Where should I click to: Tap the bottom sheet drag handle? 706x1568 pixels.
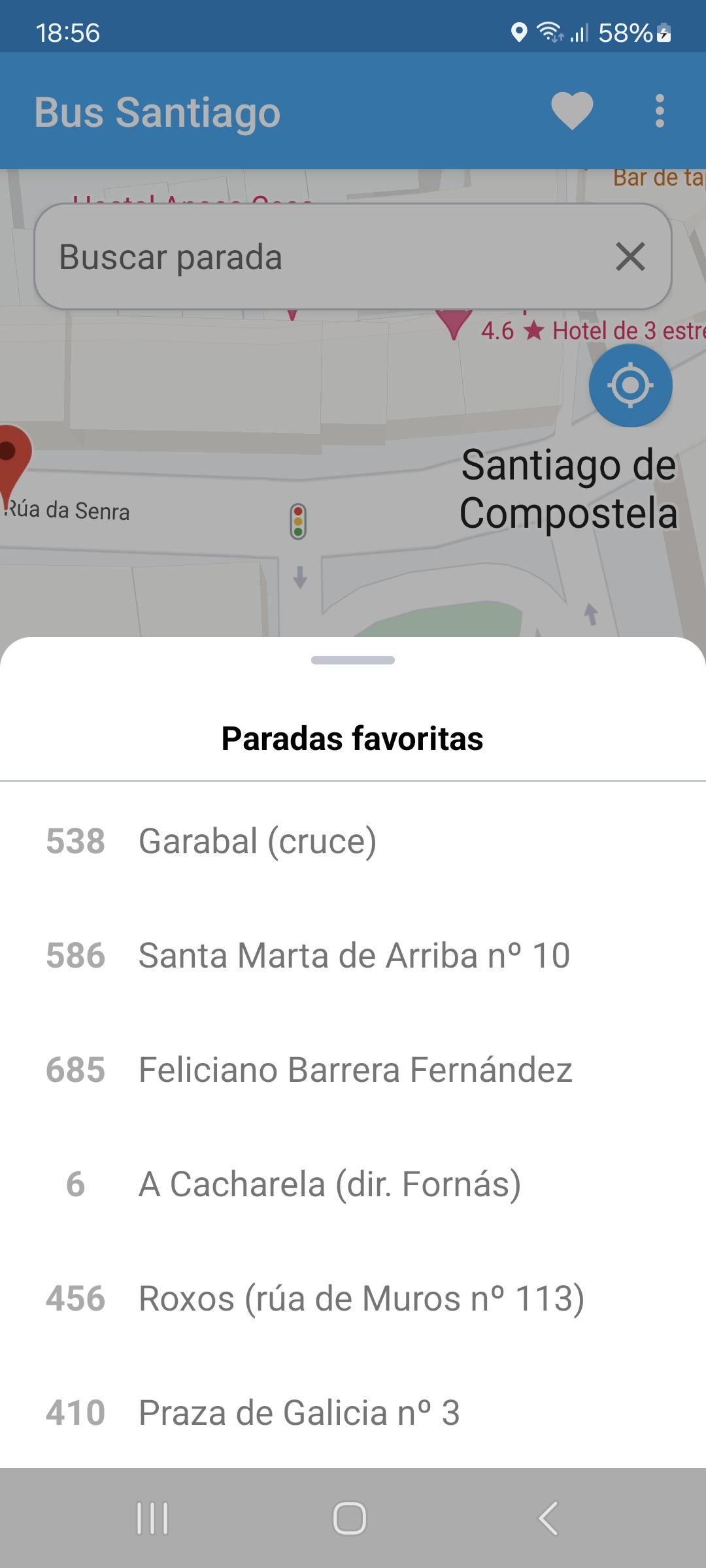[353, 660]
